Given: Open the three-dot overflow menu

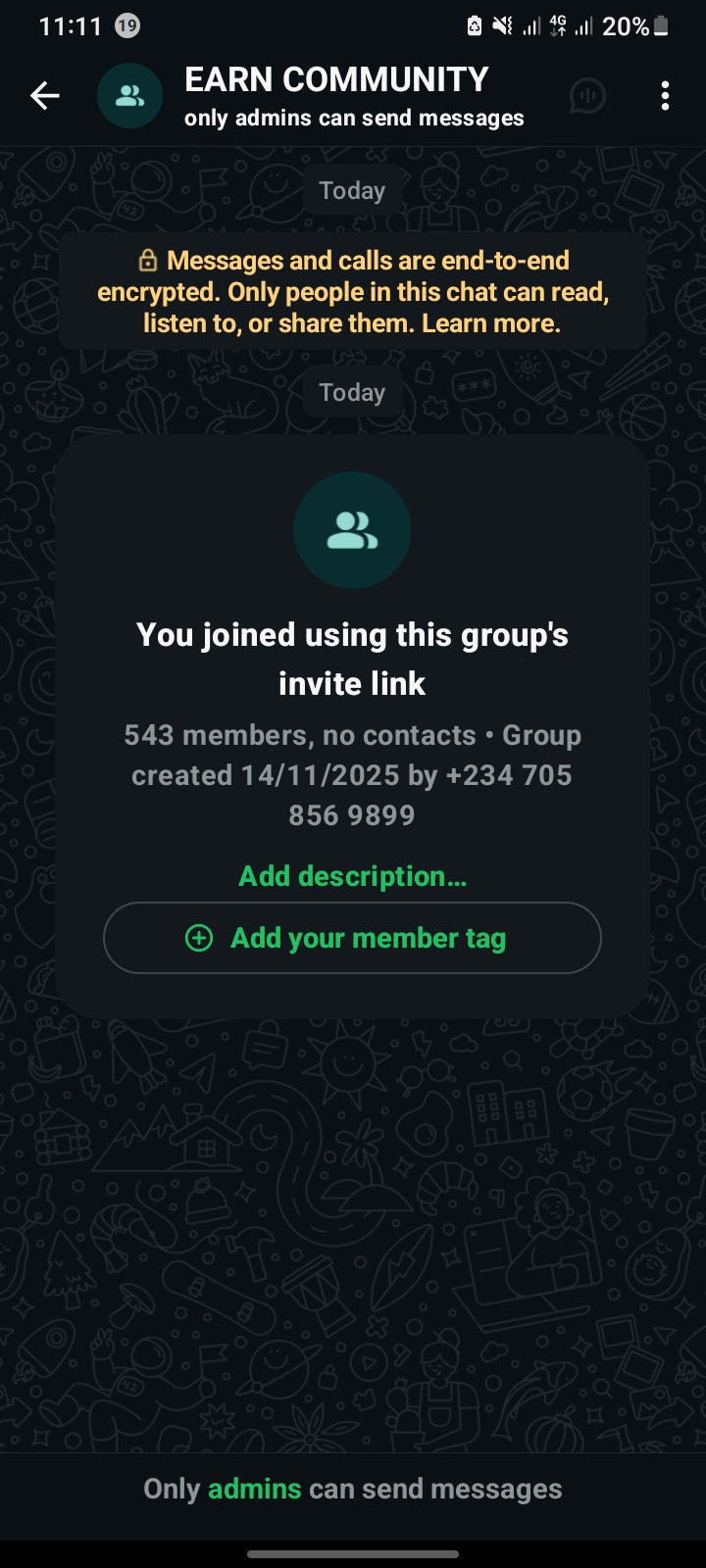Looking at the screenshot, I should point(665,96).
